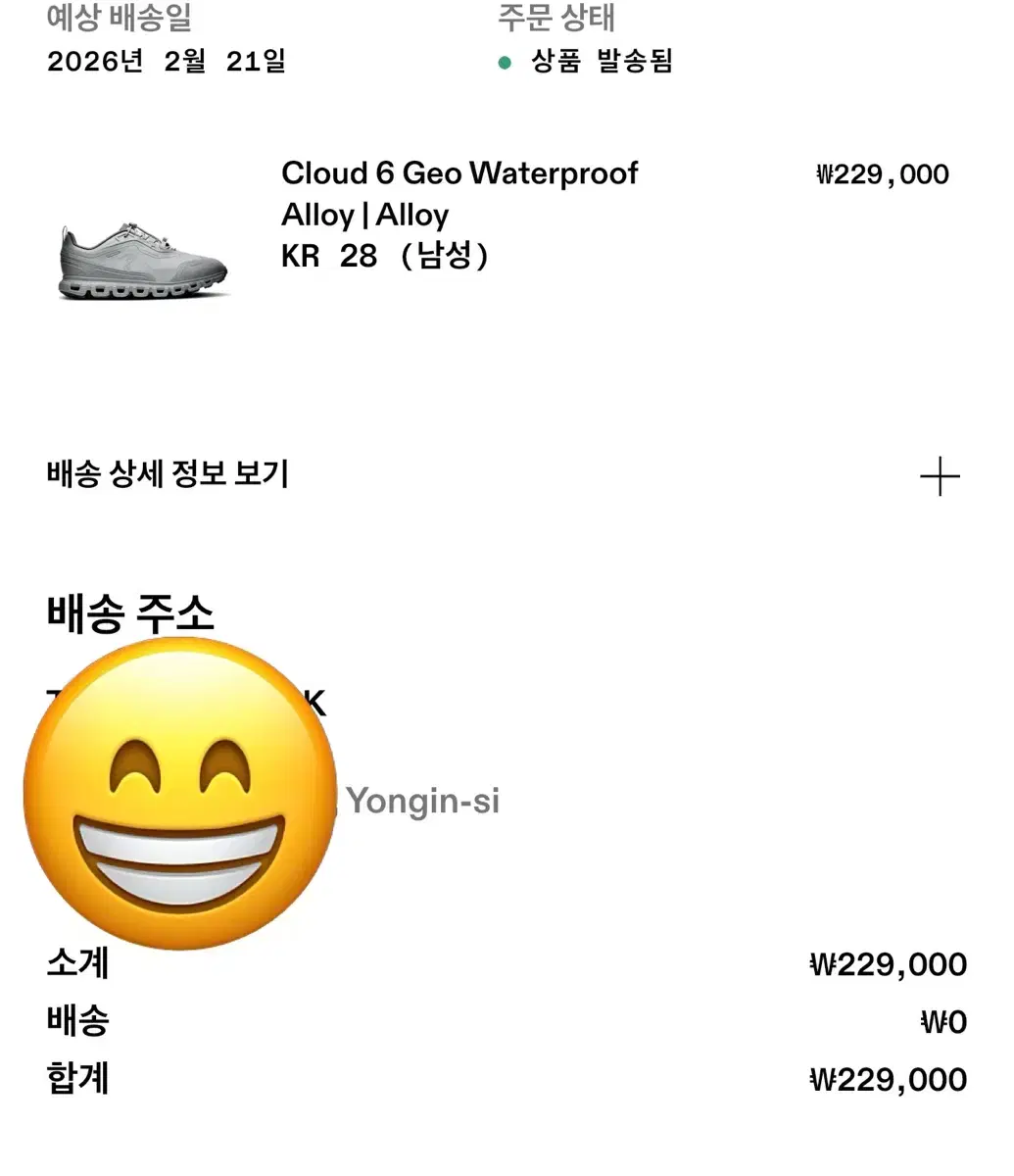Click the ₩229,000 item price

[880, 173]
